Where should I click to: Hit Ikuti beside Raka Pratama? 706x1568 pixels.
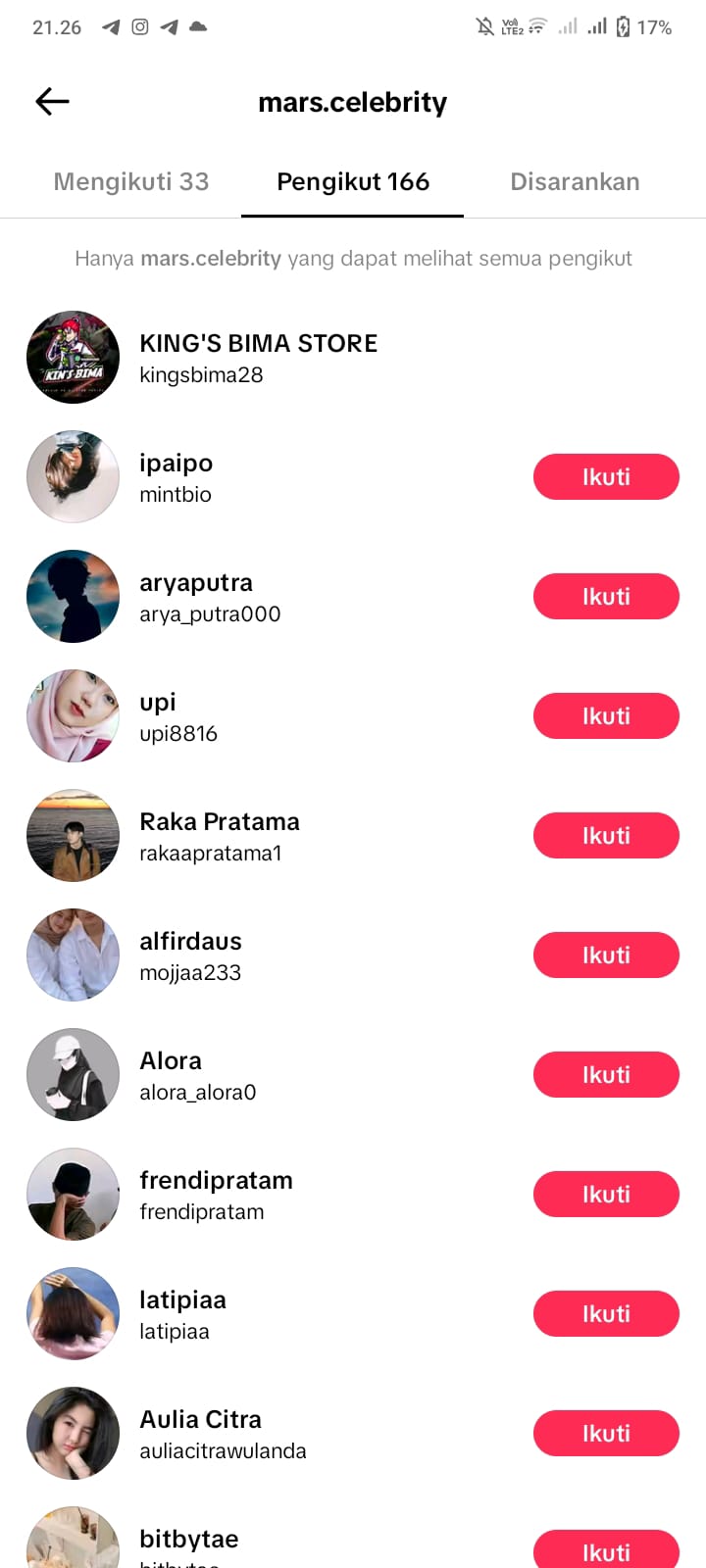(x=606, y=836)
